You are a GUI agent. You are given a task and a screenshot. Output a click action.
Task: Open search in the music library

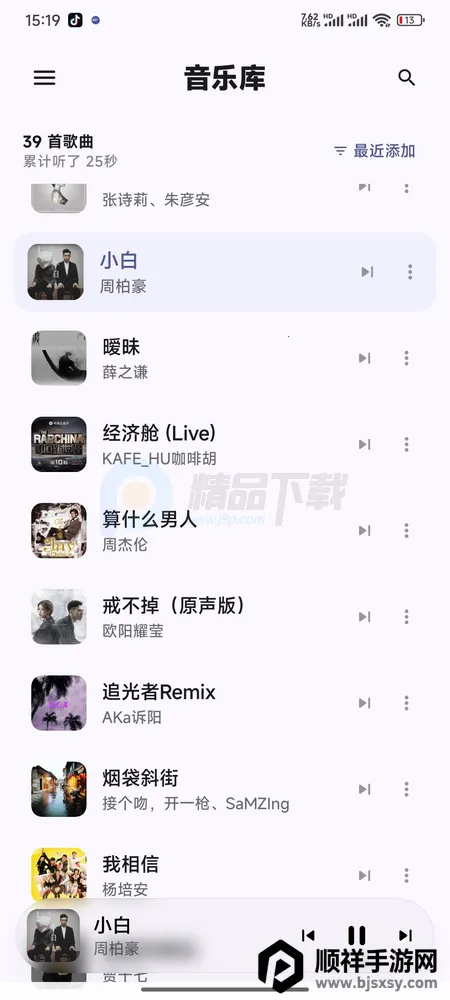pyautogui.click(x=406, y=78)
